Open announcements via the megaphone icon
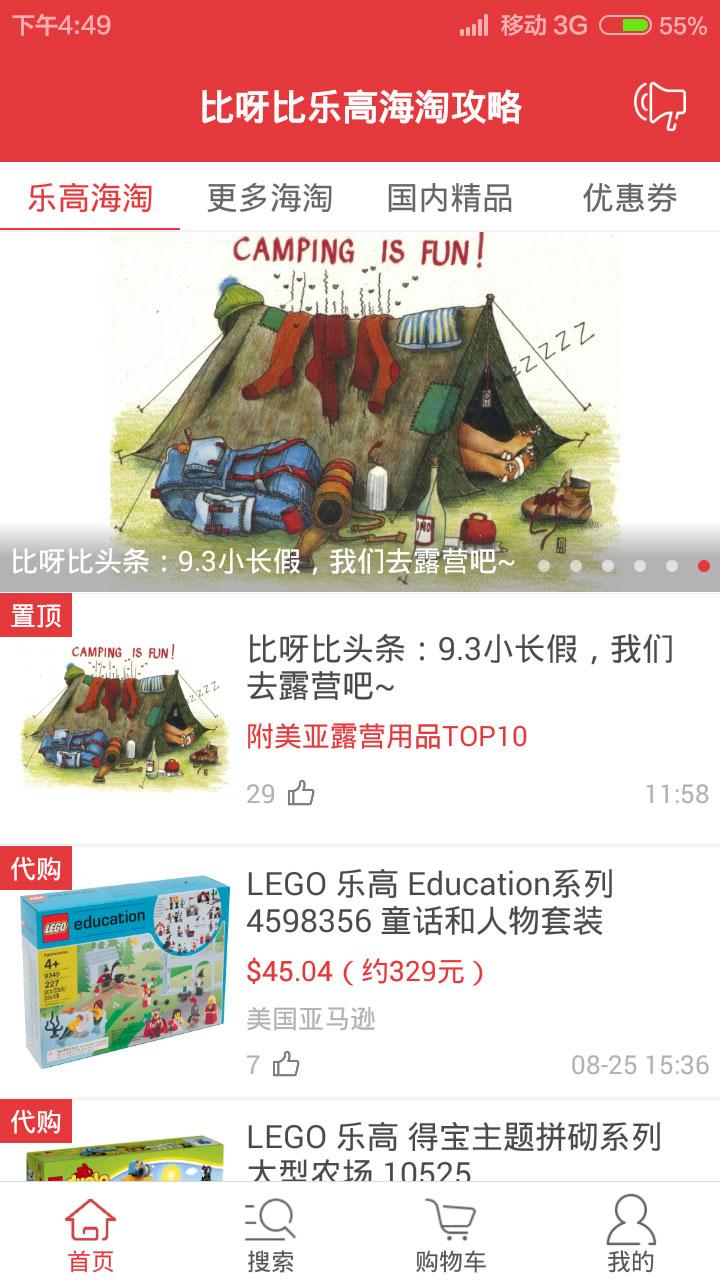This screenshot has height=1280, width=720. [x=662, y=108]
